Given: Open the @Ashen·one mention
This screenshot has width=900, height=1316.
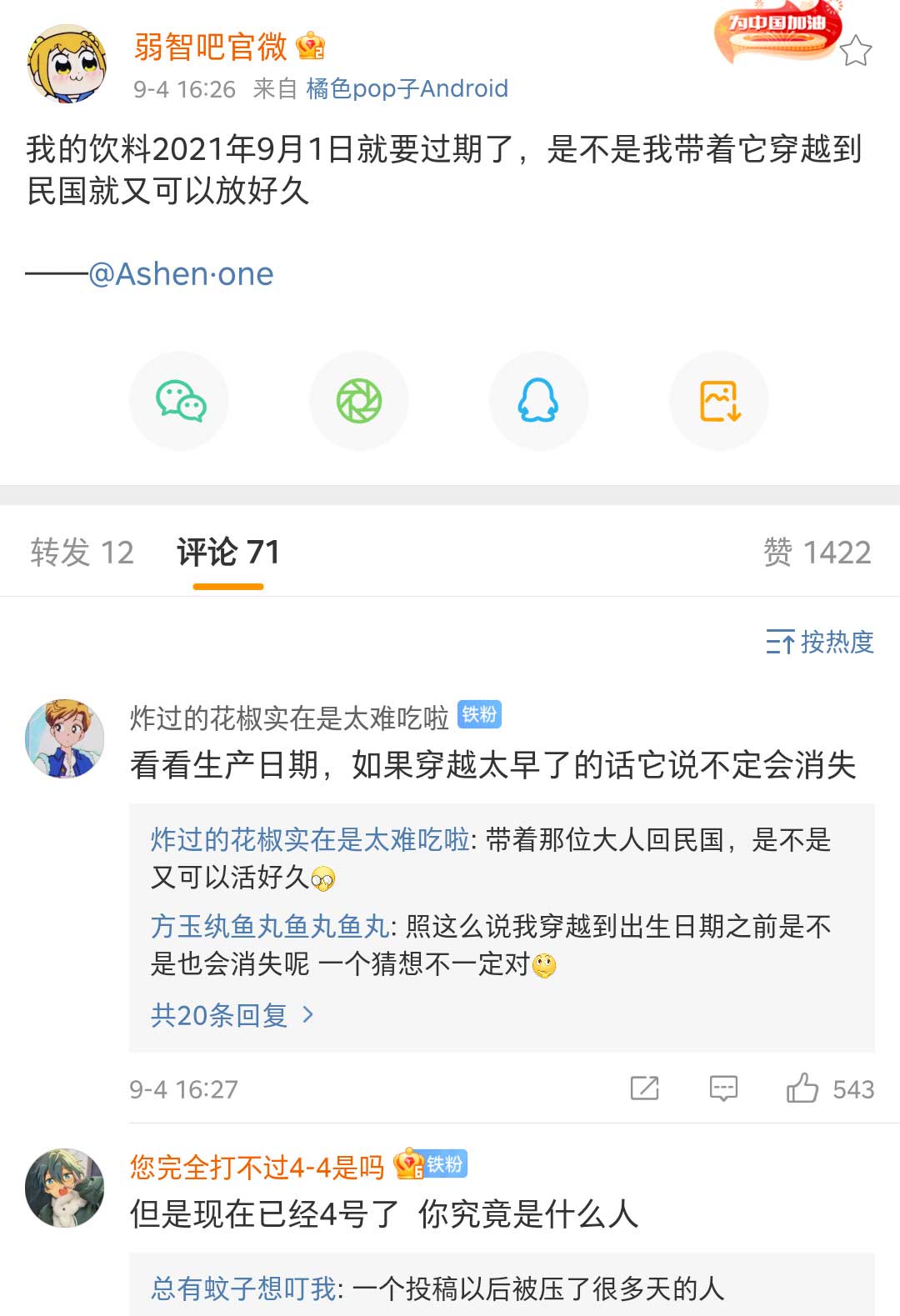Looking at the screenshot, I should pos(181,273).
